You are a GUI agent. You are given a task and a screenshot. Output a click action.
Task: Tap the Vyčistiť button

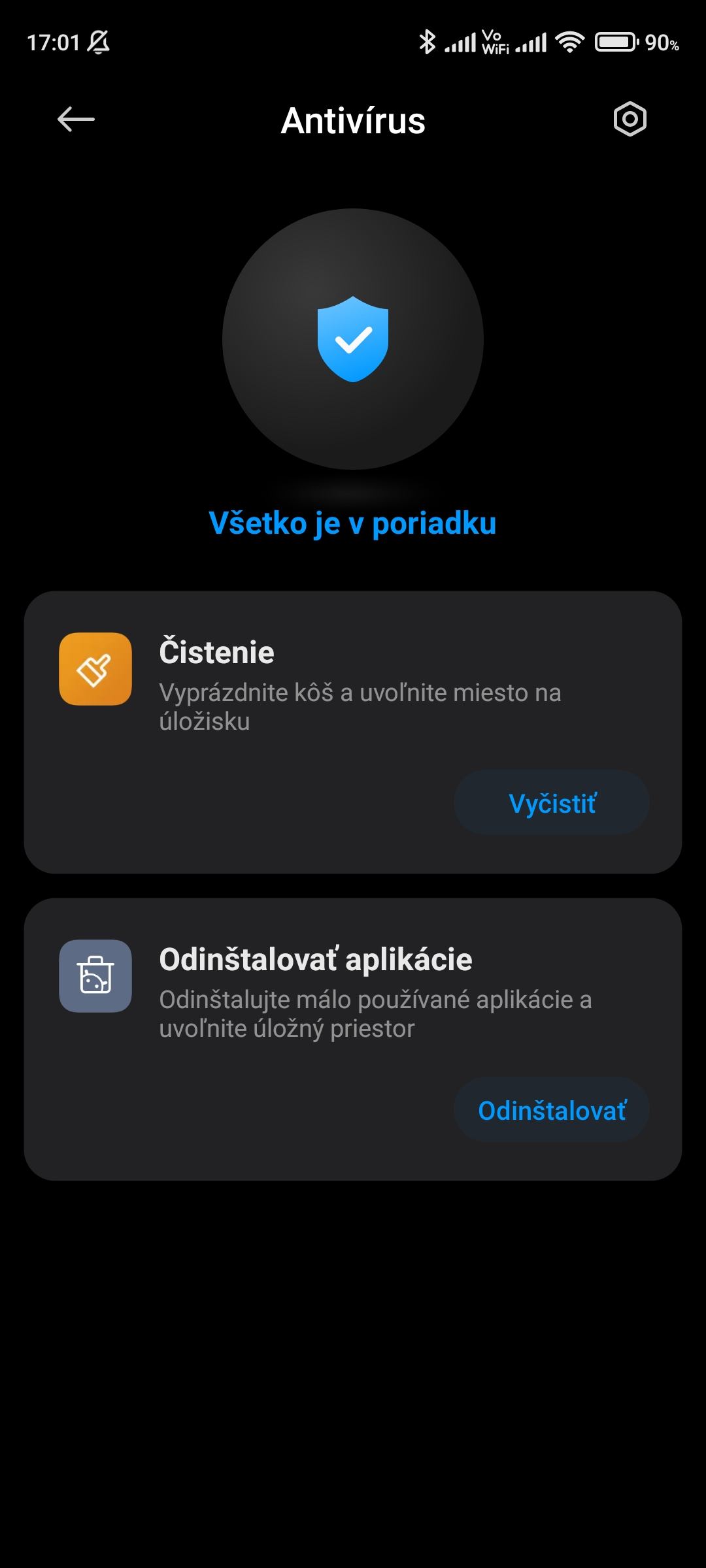coord(552,803)
